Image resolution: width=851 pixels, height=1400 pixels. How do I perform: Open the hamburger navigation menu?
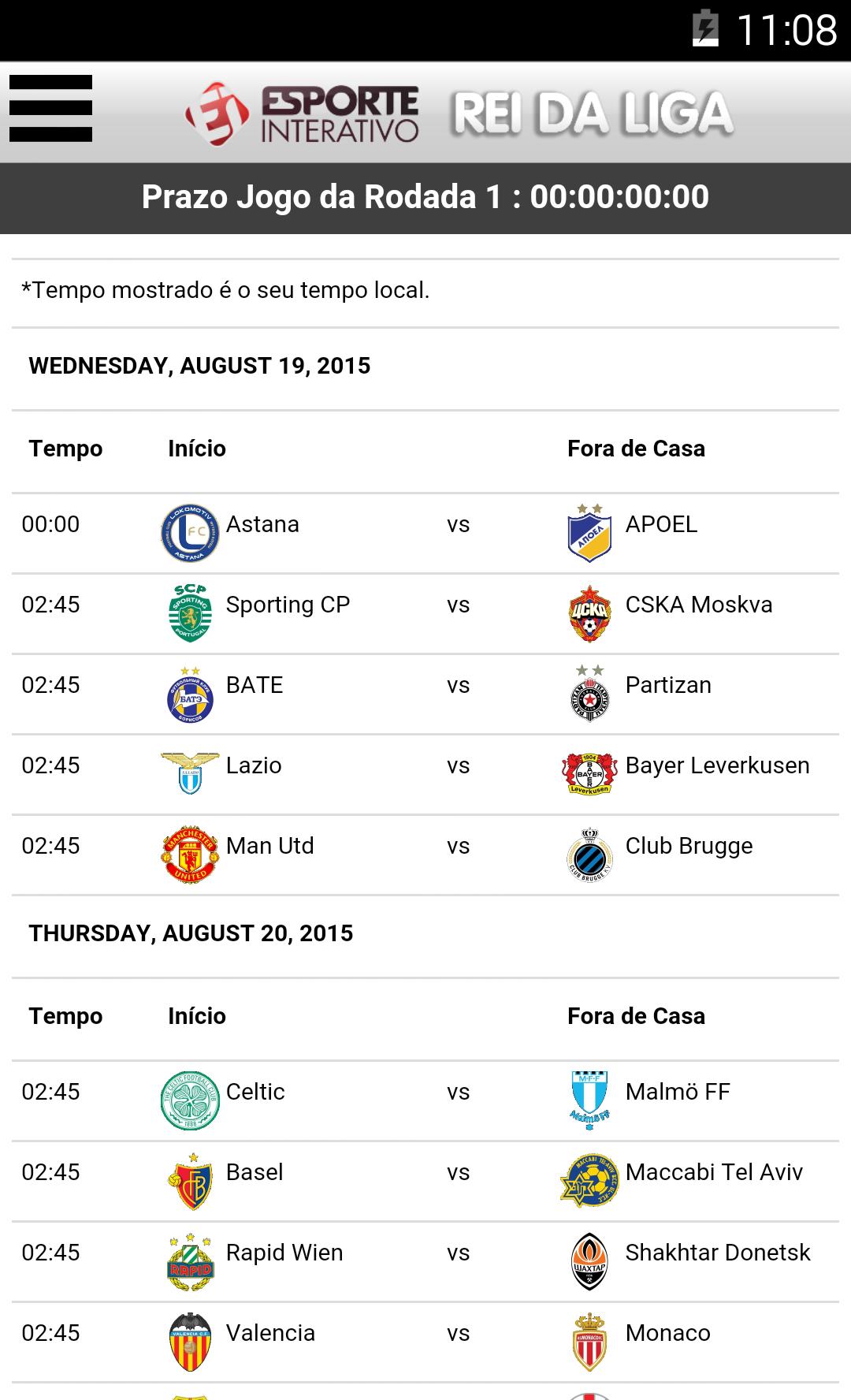(51, 109)
